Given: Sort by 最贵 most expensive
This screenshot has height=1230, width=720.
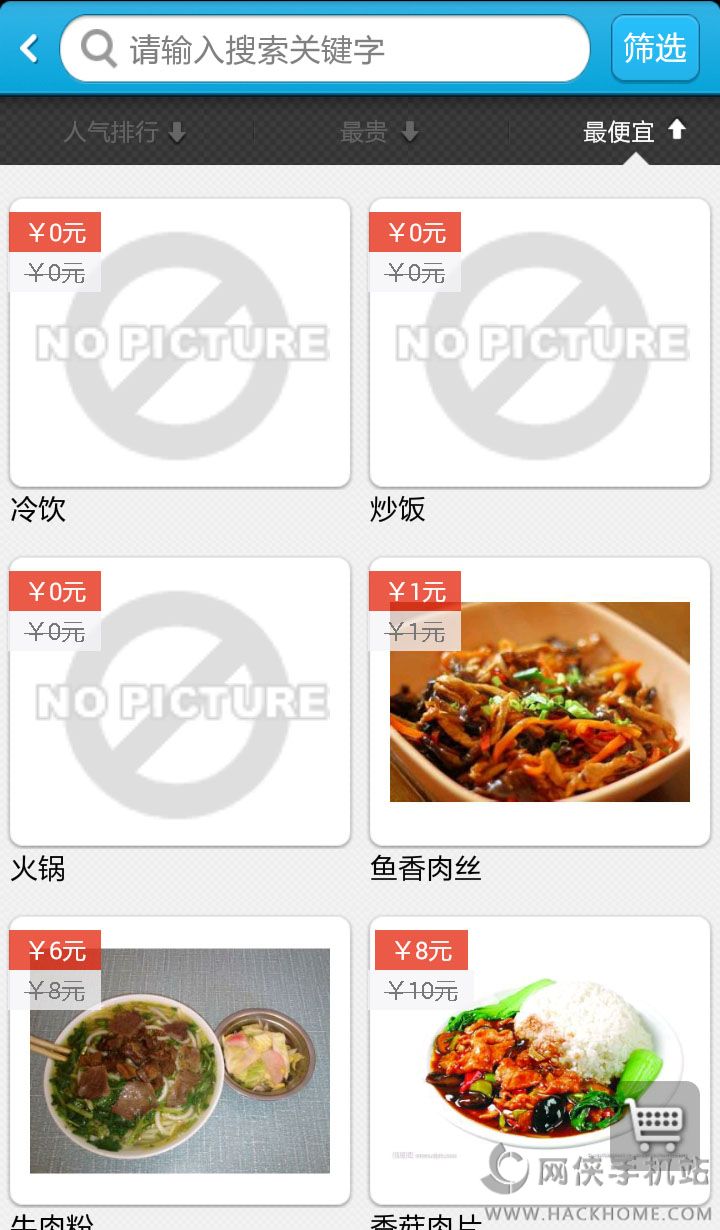Looking at the screenshot, I should click(379, 132).
